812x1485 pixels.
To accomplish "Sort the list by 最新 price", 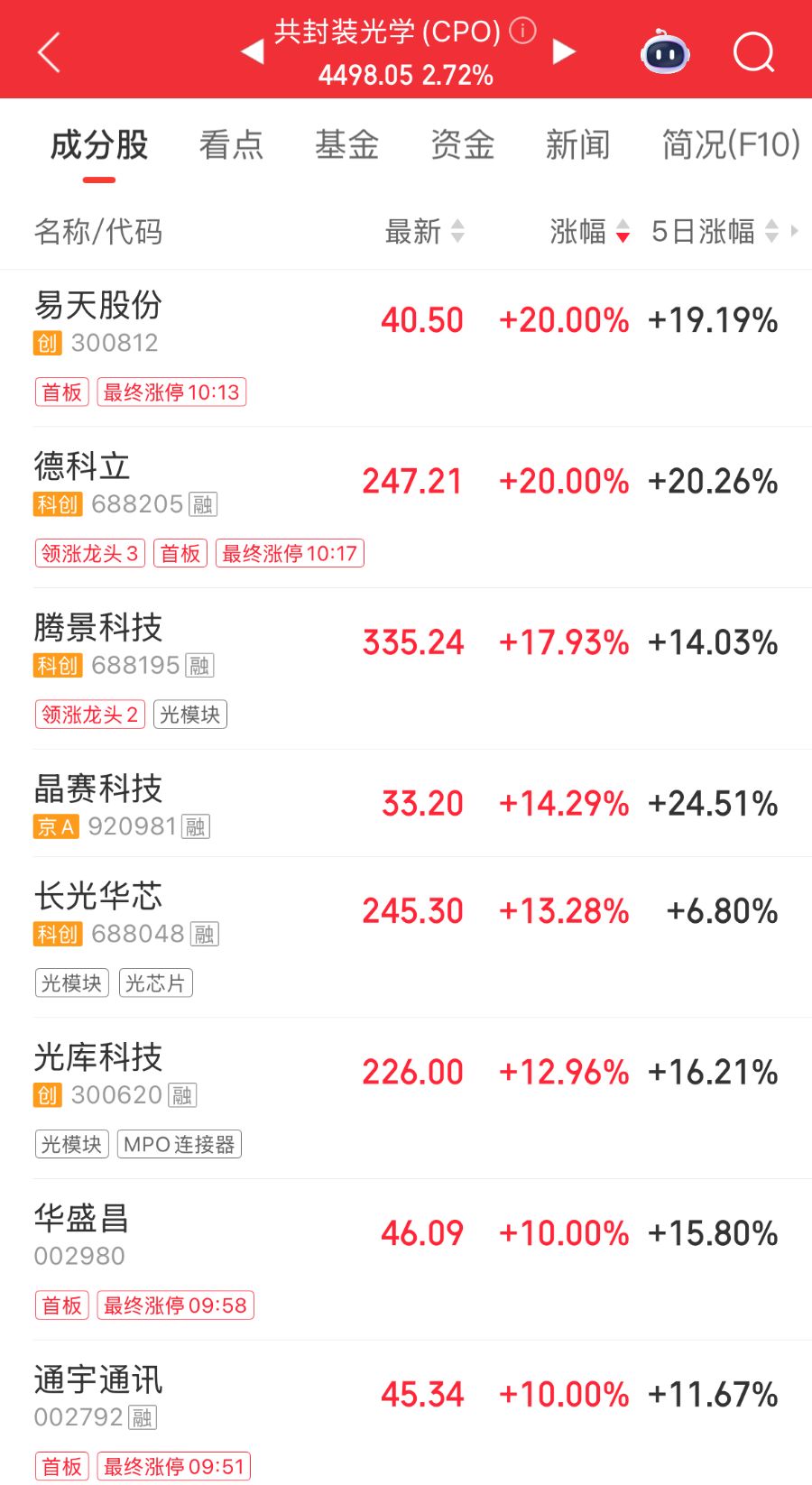I will [424, 232].
